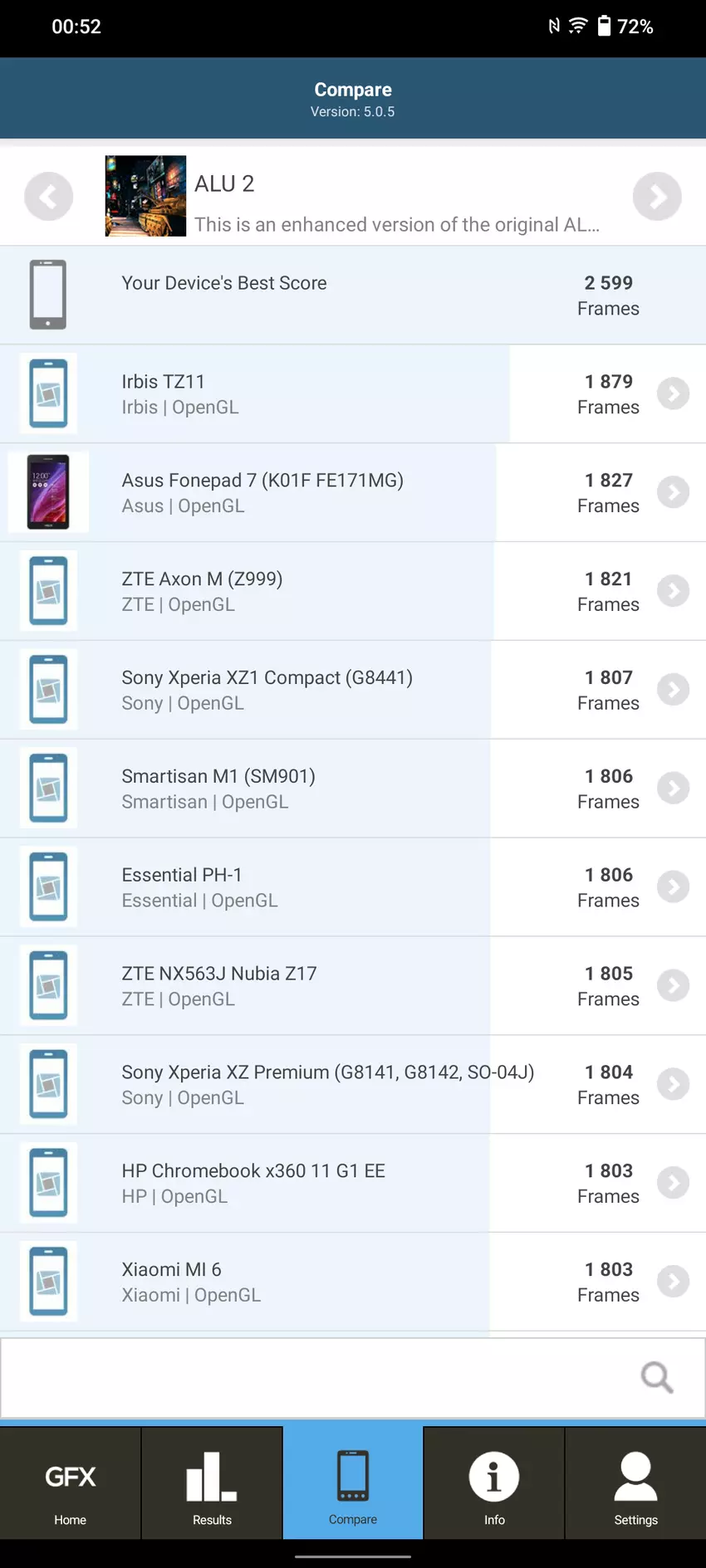
Task: View ZTE Axon M (Z999) details
Action: click(x=674, y=591)
